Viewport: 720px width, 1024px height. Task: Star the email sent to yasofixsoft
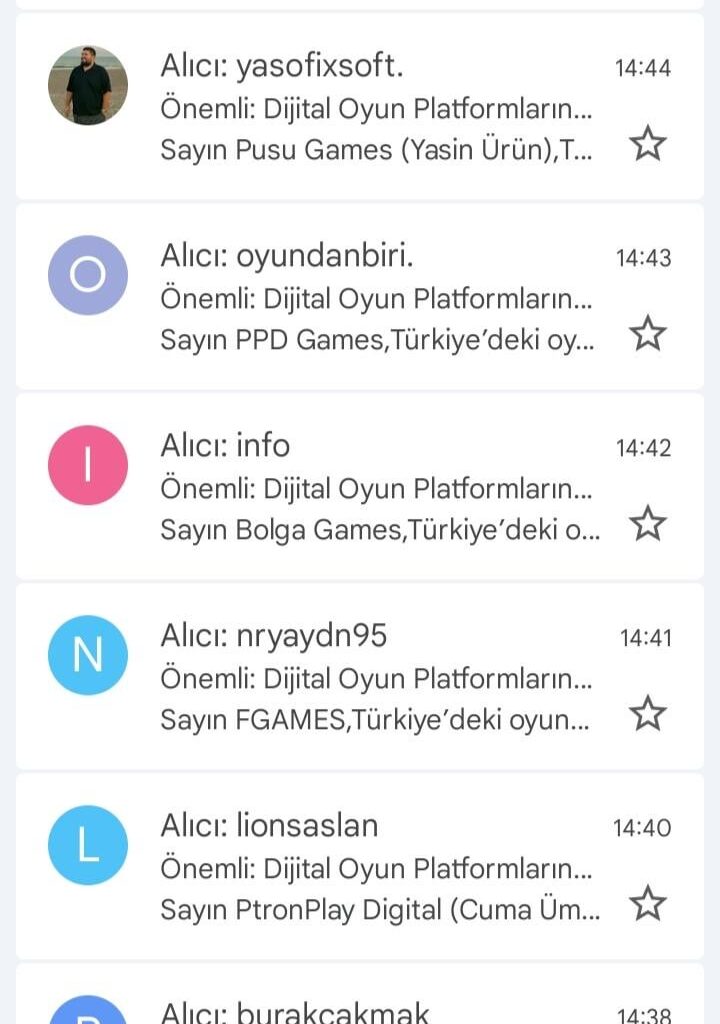click(x=648, y=144)
